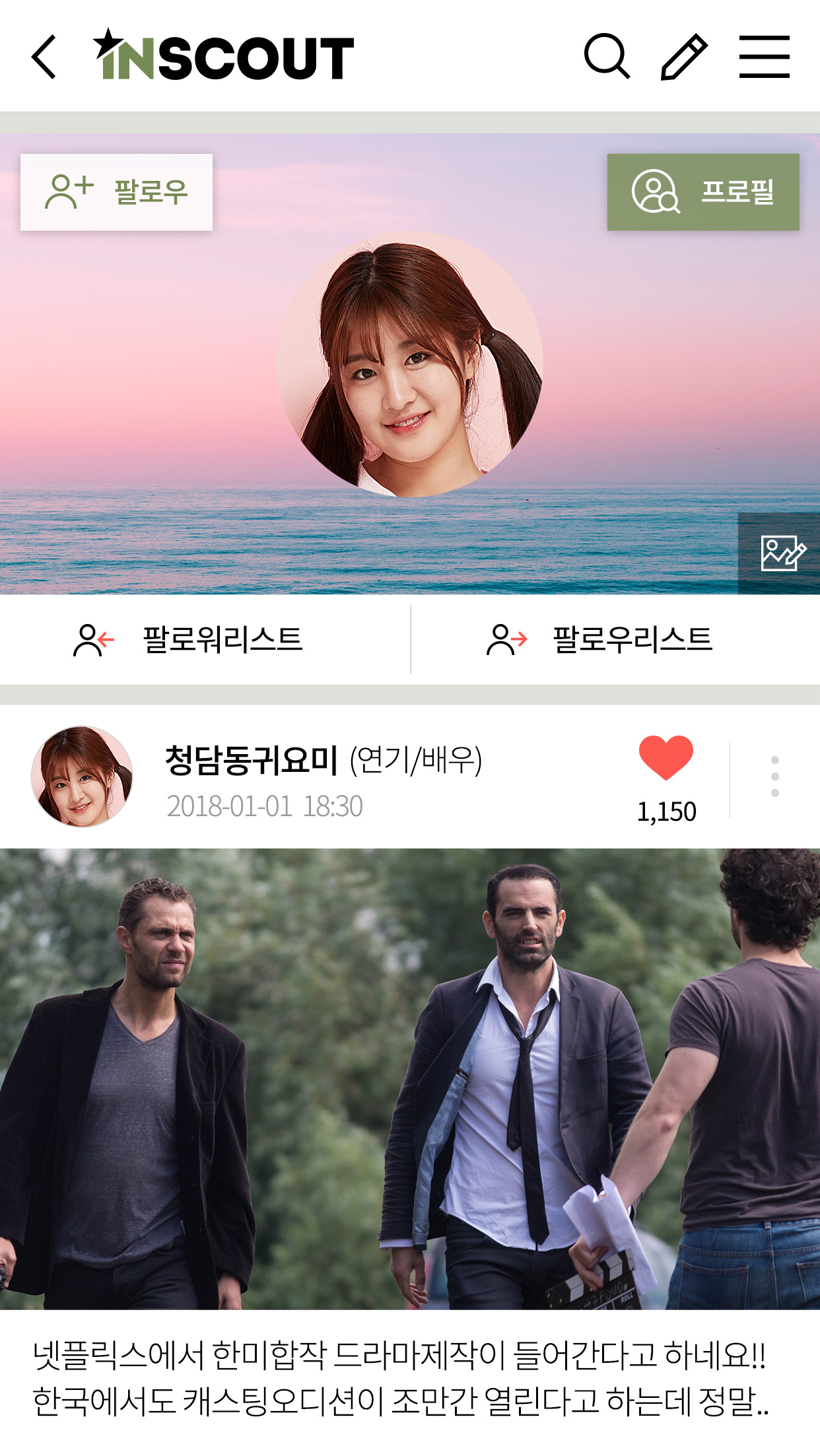Write a new post with the pencil icon
The width and height of the screenshot is (820, 1456).
[x=684, y=57]
